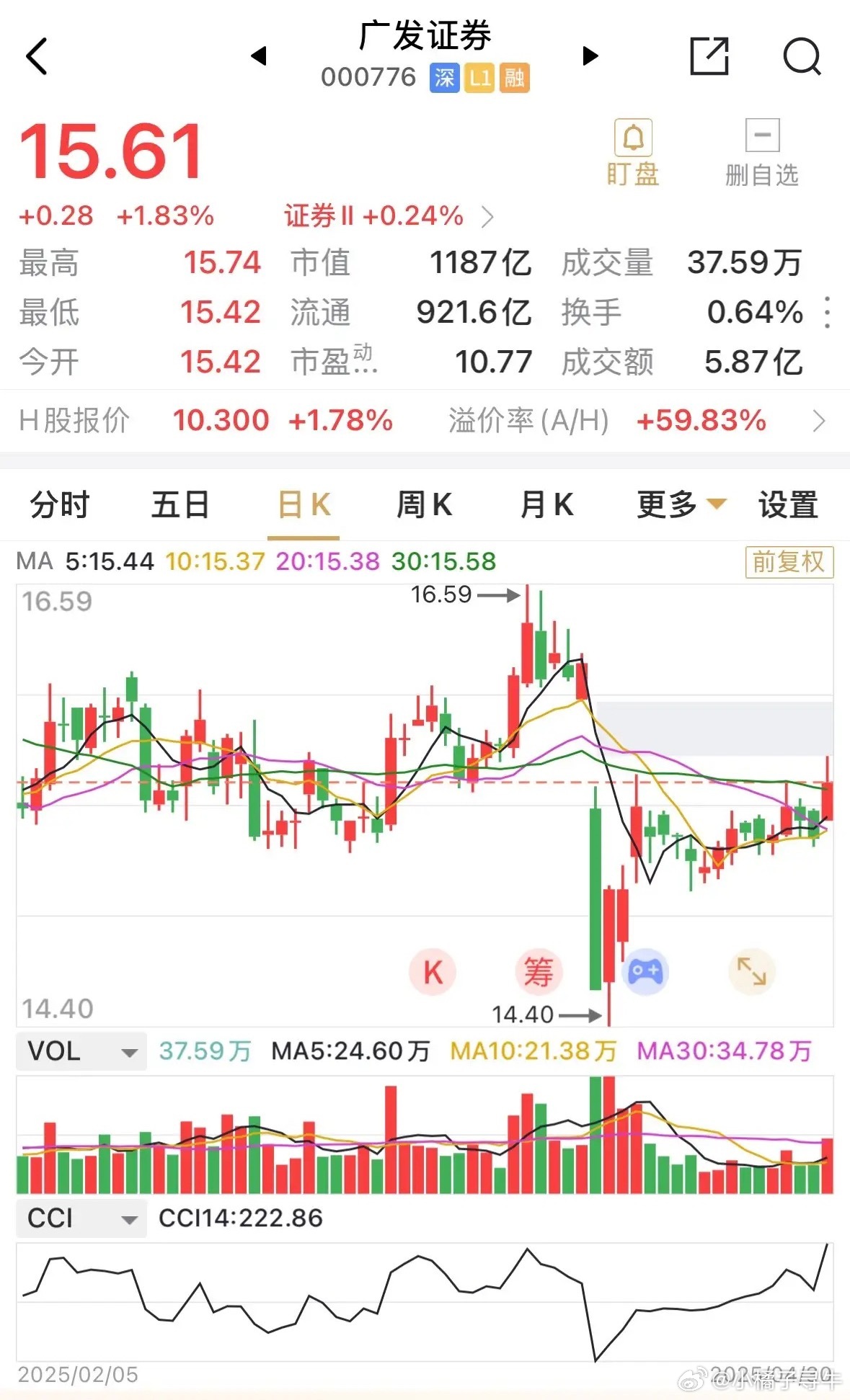The width and height of the screenshot is (850, 1400).
Task: Open H股报价 details row
Action: coord(425,420)
